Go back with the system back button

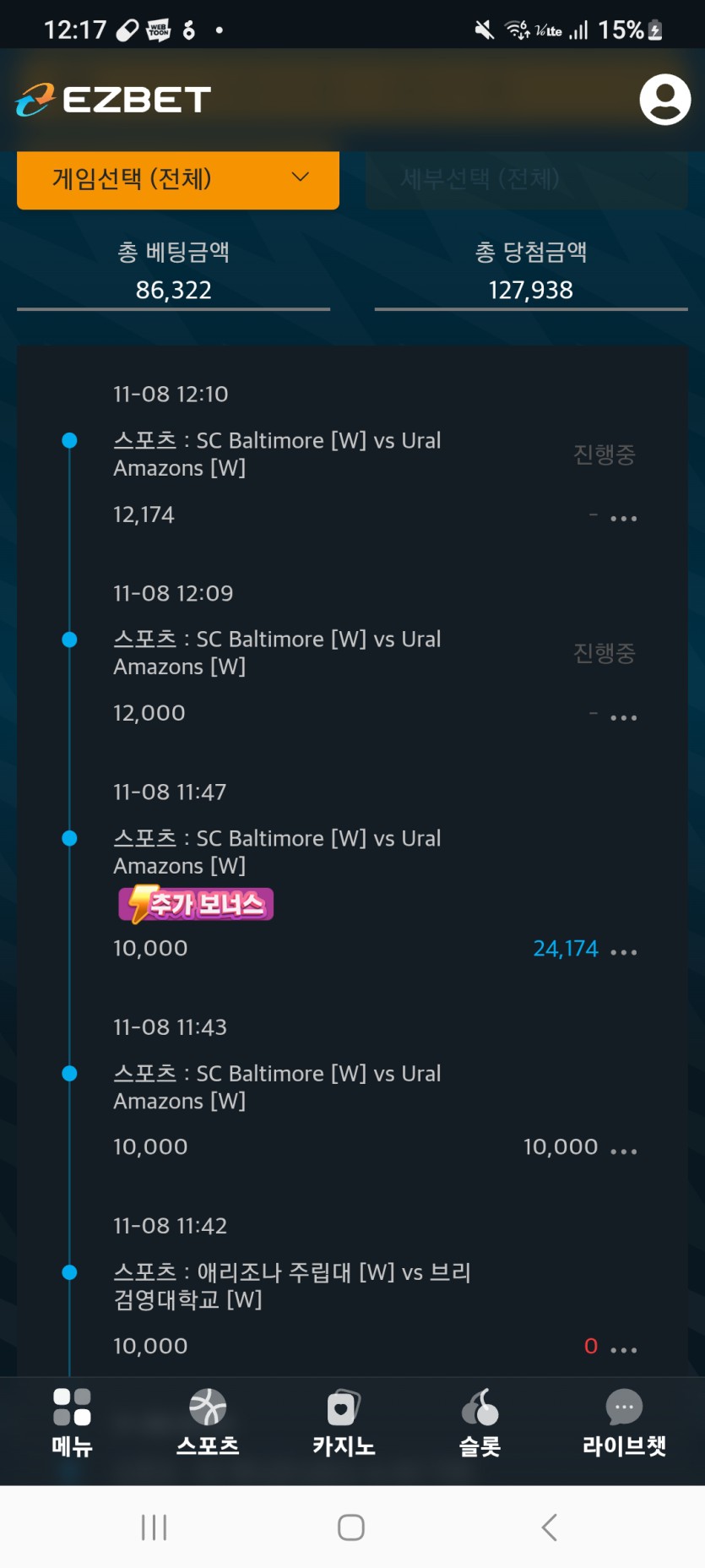click(550, 1527)
